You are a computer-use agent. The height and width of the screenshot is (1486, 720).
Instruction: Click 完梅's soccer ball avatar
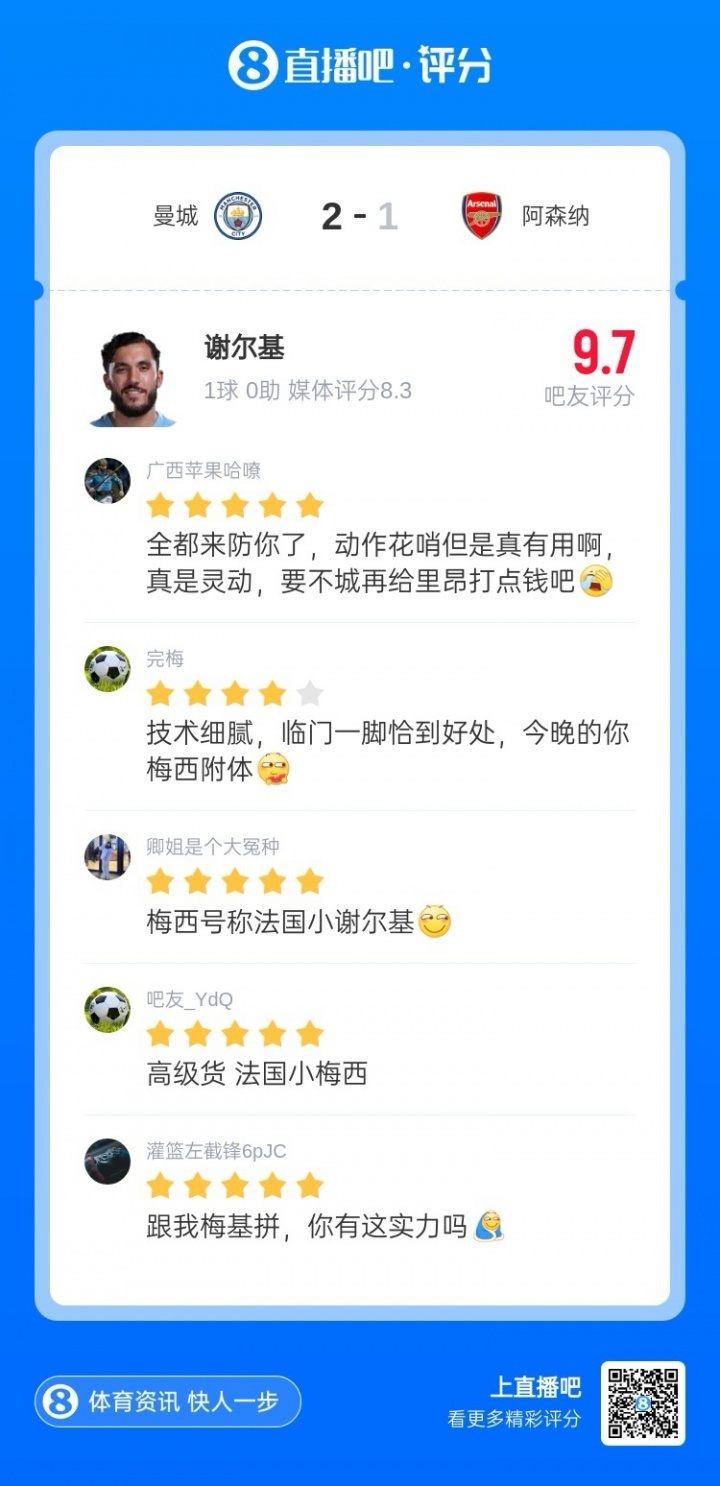tap(107, 667)
